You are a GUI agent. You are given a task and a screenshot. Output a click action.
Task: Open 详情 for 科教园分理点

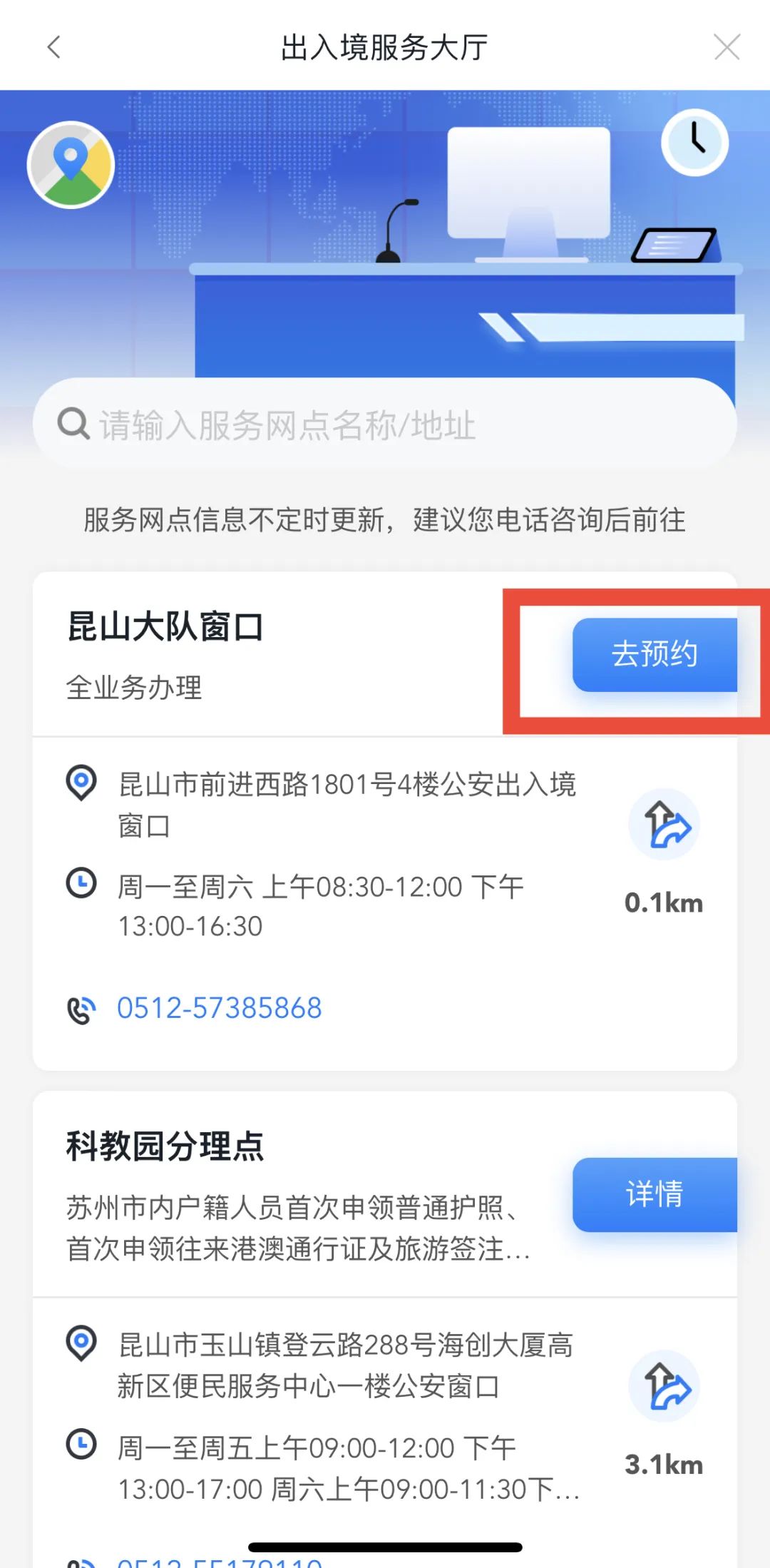pos(654,1194)
